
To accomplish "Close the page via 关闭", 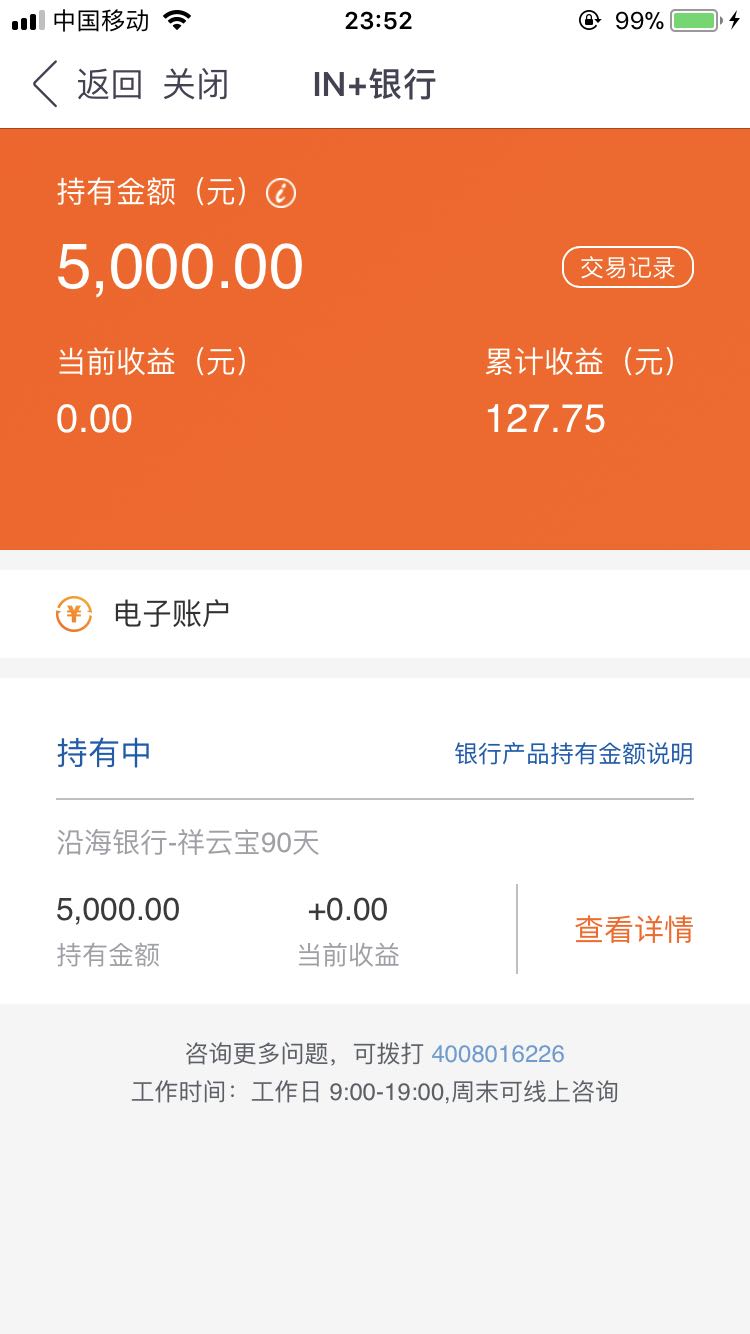I will click(x=195, y=84).
